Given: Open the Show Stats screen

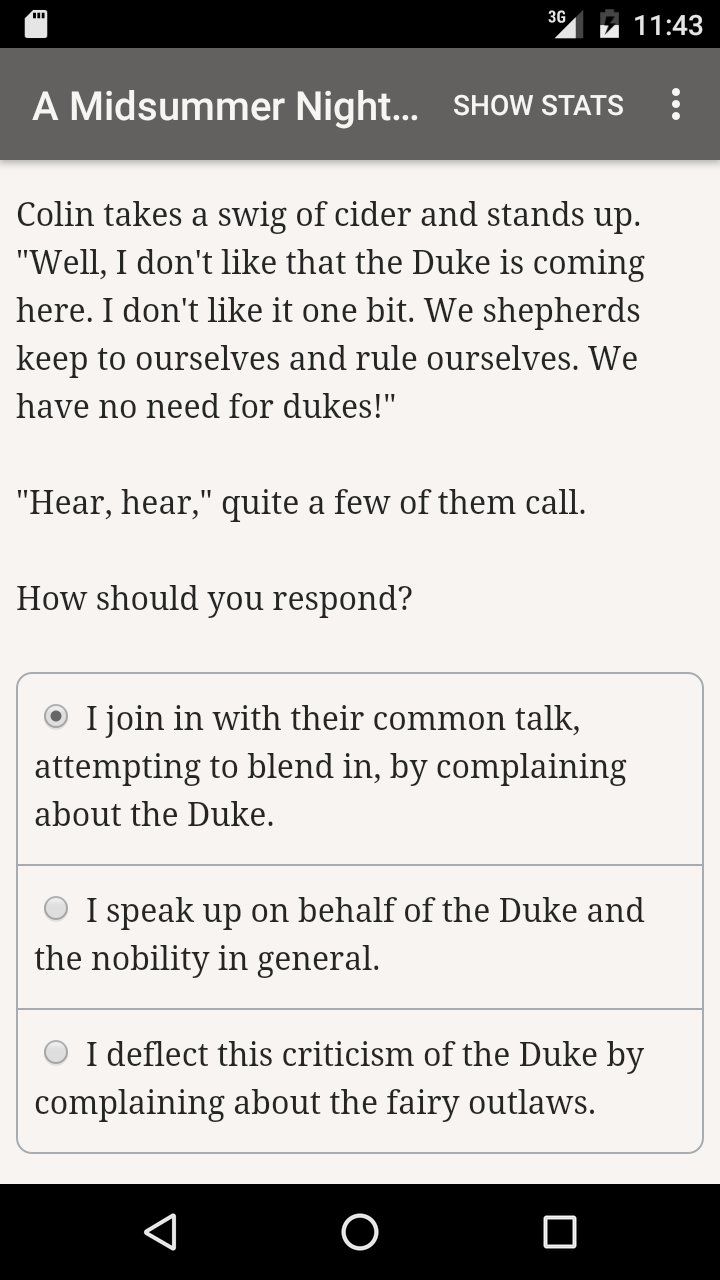Looking at the screenshot, I should (x=538, y=105).
